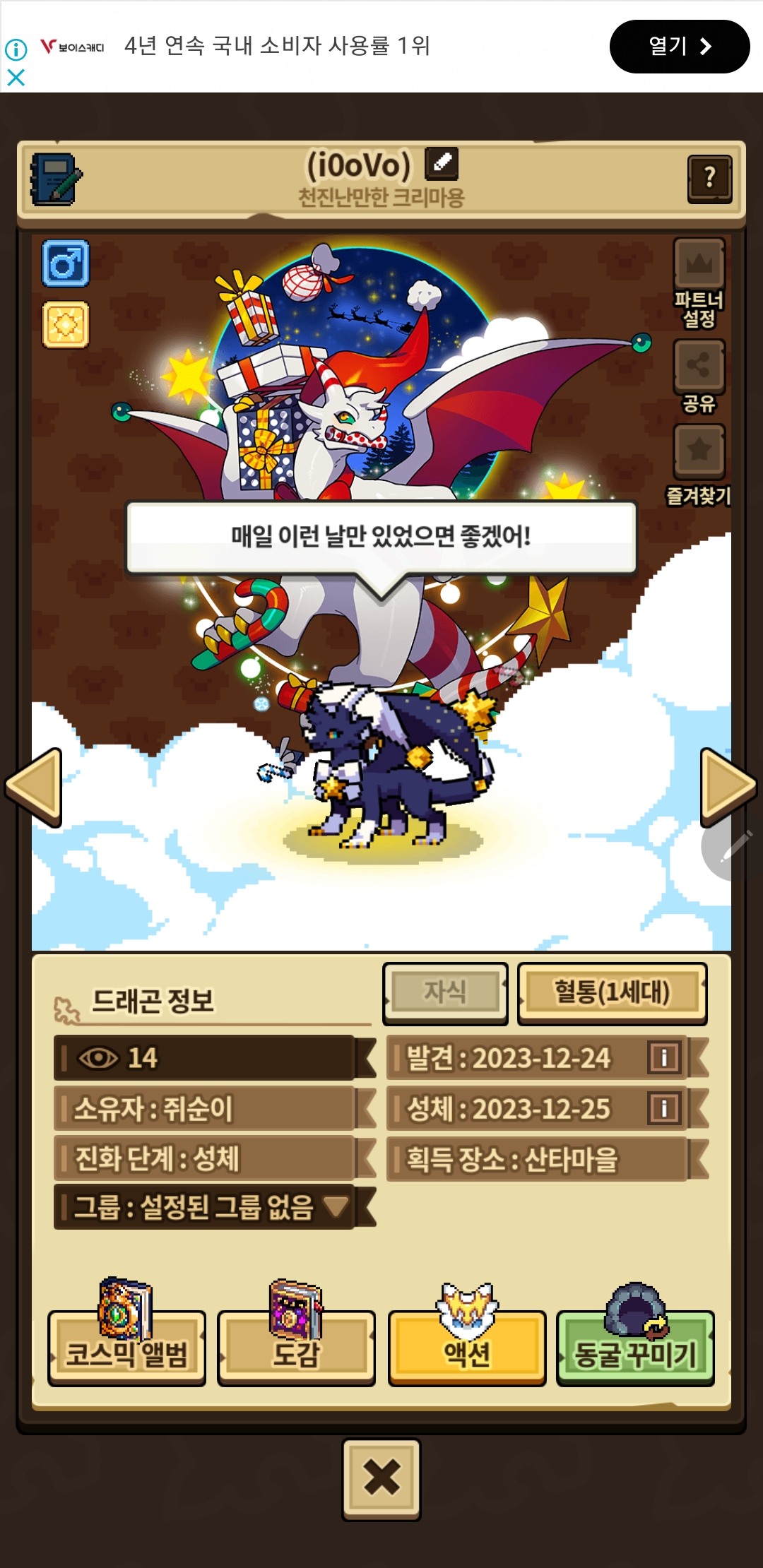Edit the dragon name (i0oVo)

[442, 163]
